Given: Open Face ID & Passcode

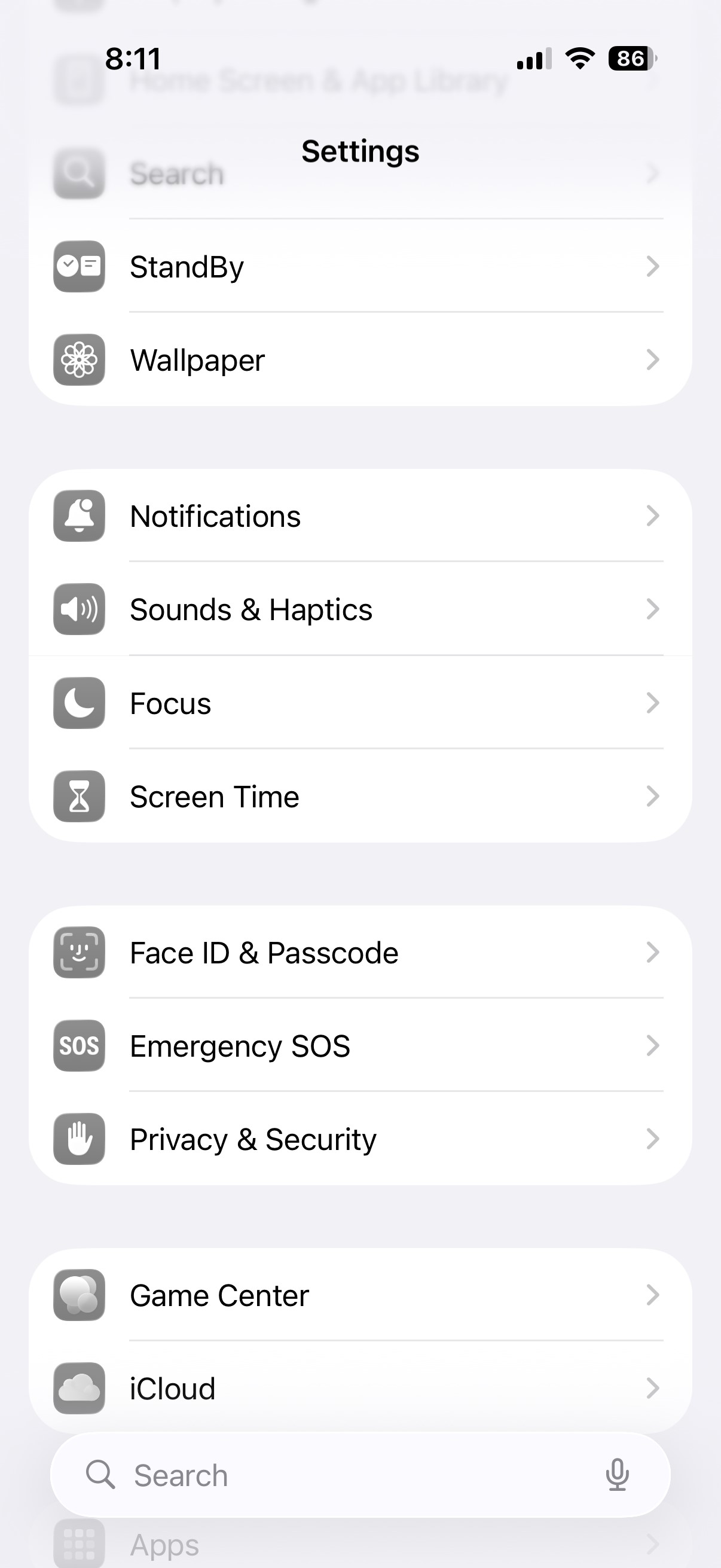Looking at the screenshot, I should (360, 953).
